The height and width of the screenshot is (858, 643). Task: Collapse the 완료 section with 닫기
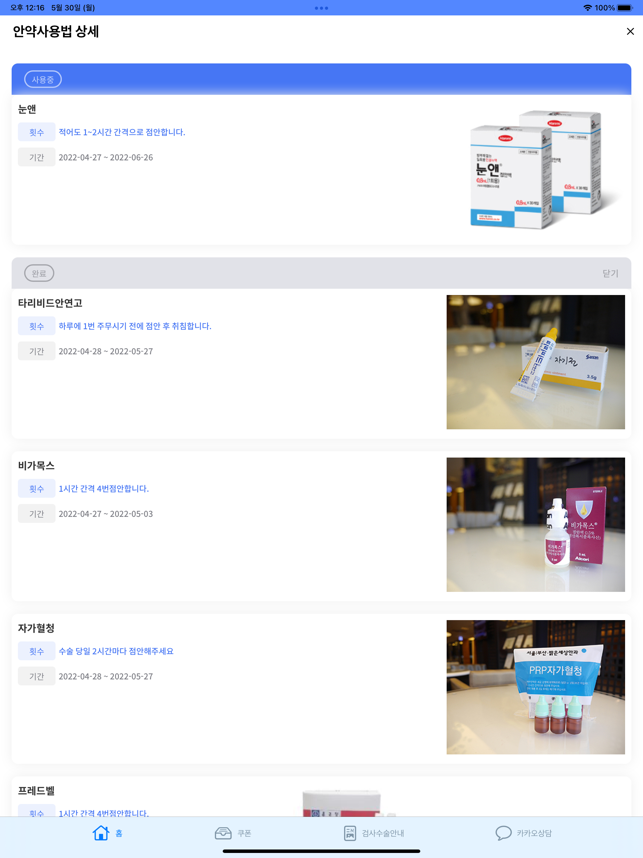(610, 273)
